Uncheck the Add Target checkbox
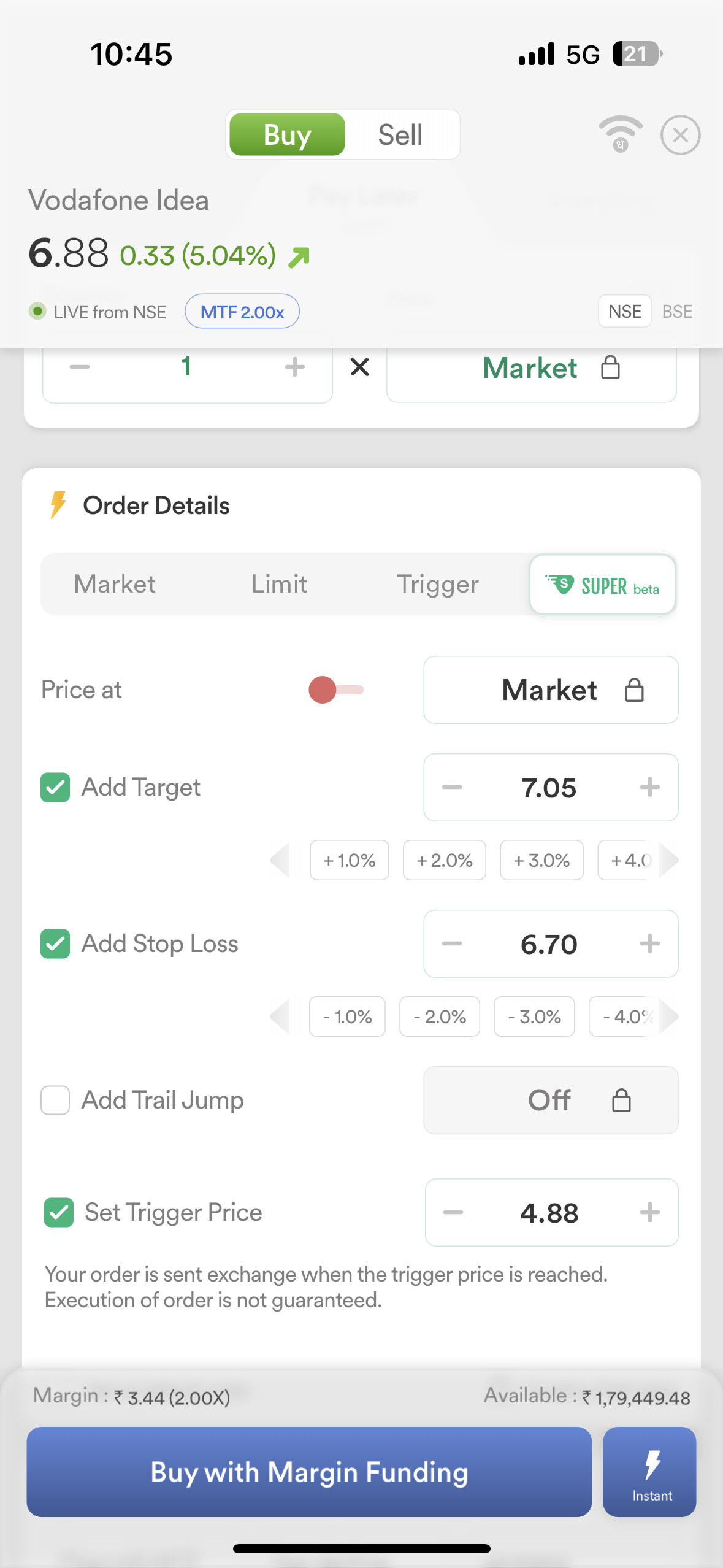Viewport: 723px width, 1568px height. (55, 787)
